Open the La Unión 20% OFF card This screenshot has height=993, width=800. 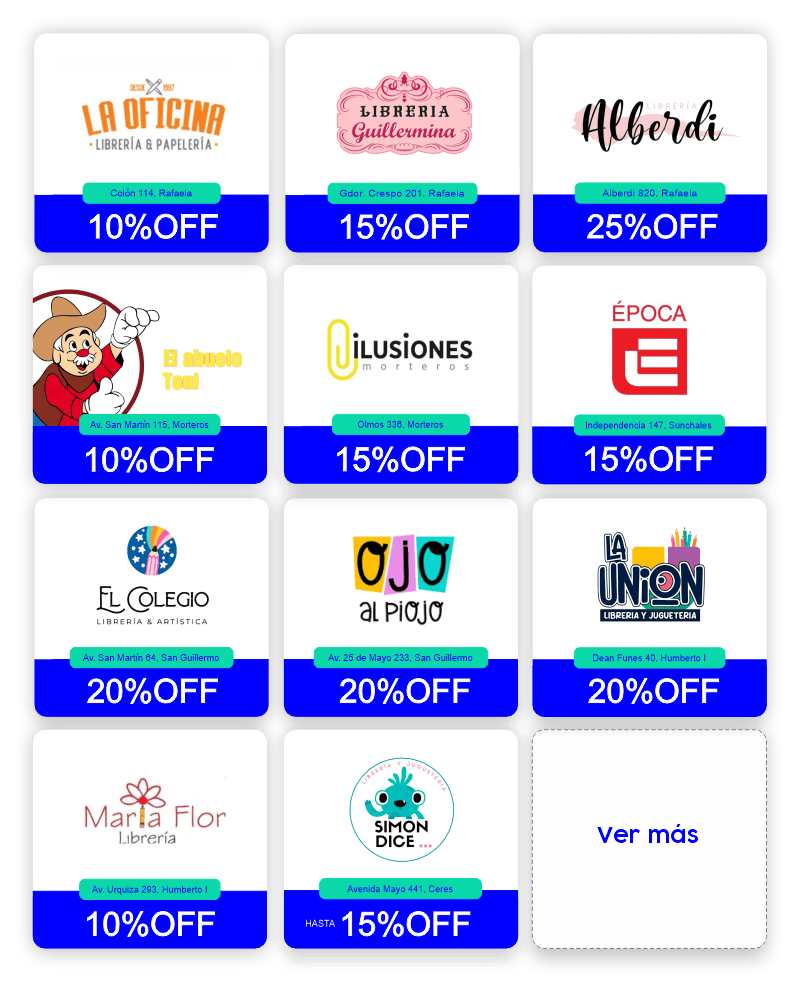point(650,607)
